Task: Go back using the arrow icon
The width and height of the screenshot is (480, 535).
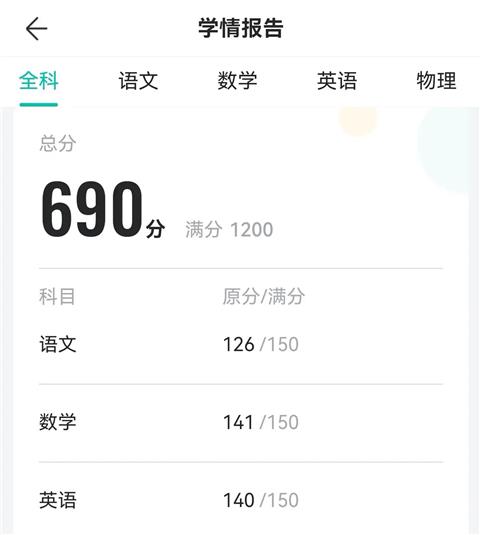Action: [37, 29]
